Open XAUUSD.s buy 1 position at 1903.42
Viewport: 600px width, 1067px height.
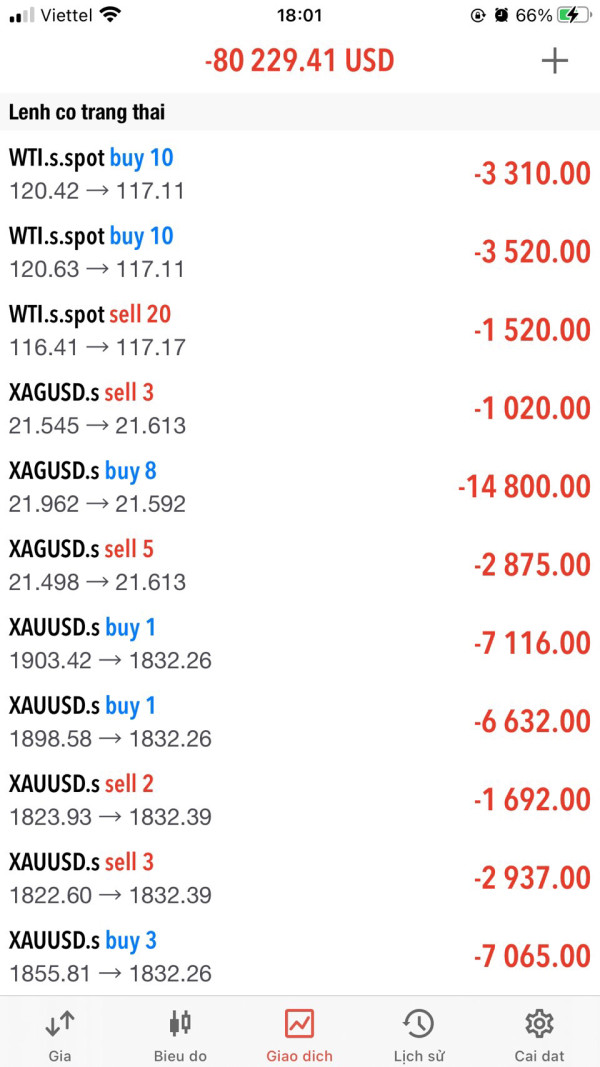click(x=300, y=643)
